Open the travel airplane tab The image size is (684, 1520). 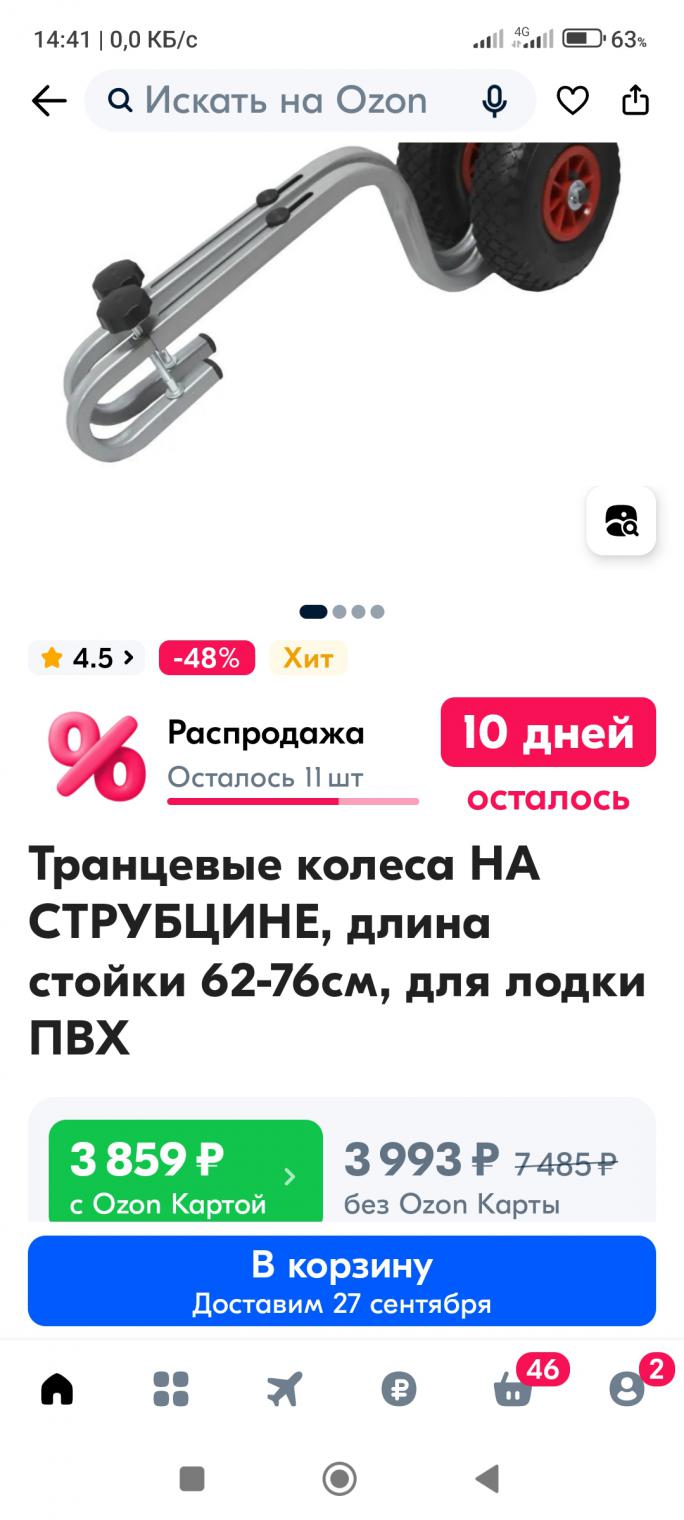[x=285, y=1389]
